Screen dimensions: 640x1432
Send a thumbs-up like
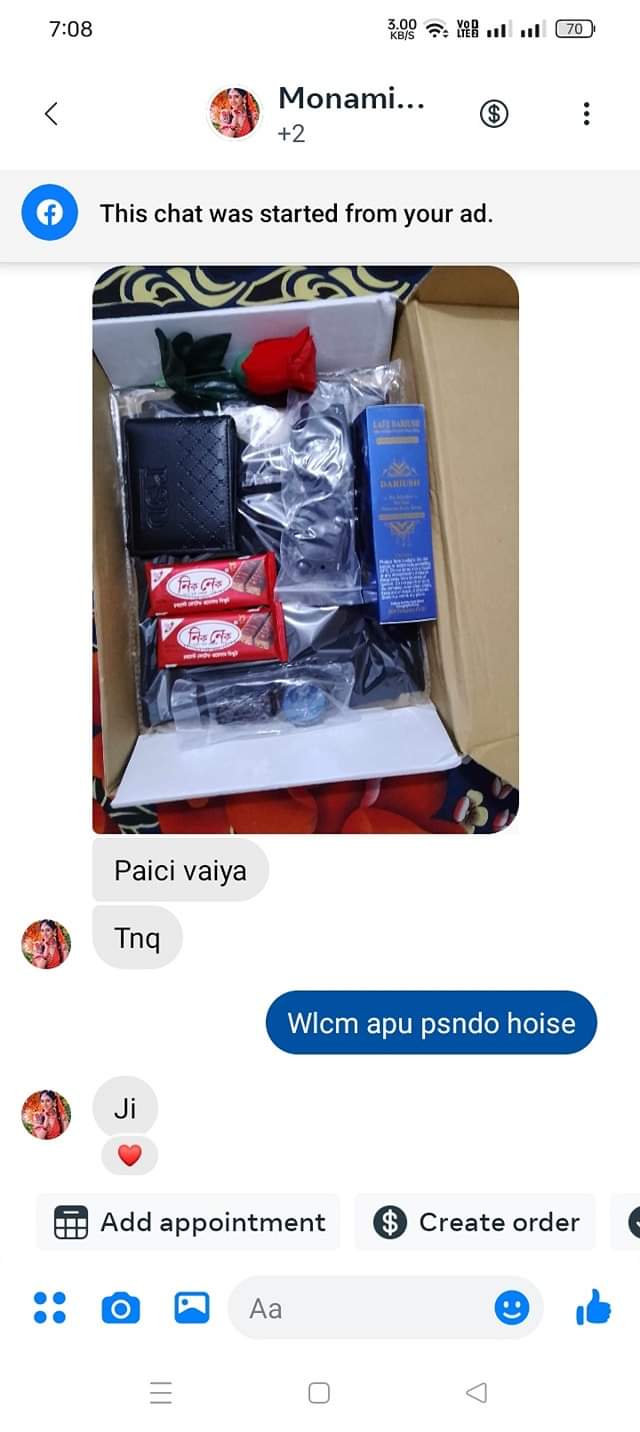tap(593, 1308)
